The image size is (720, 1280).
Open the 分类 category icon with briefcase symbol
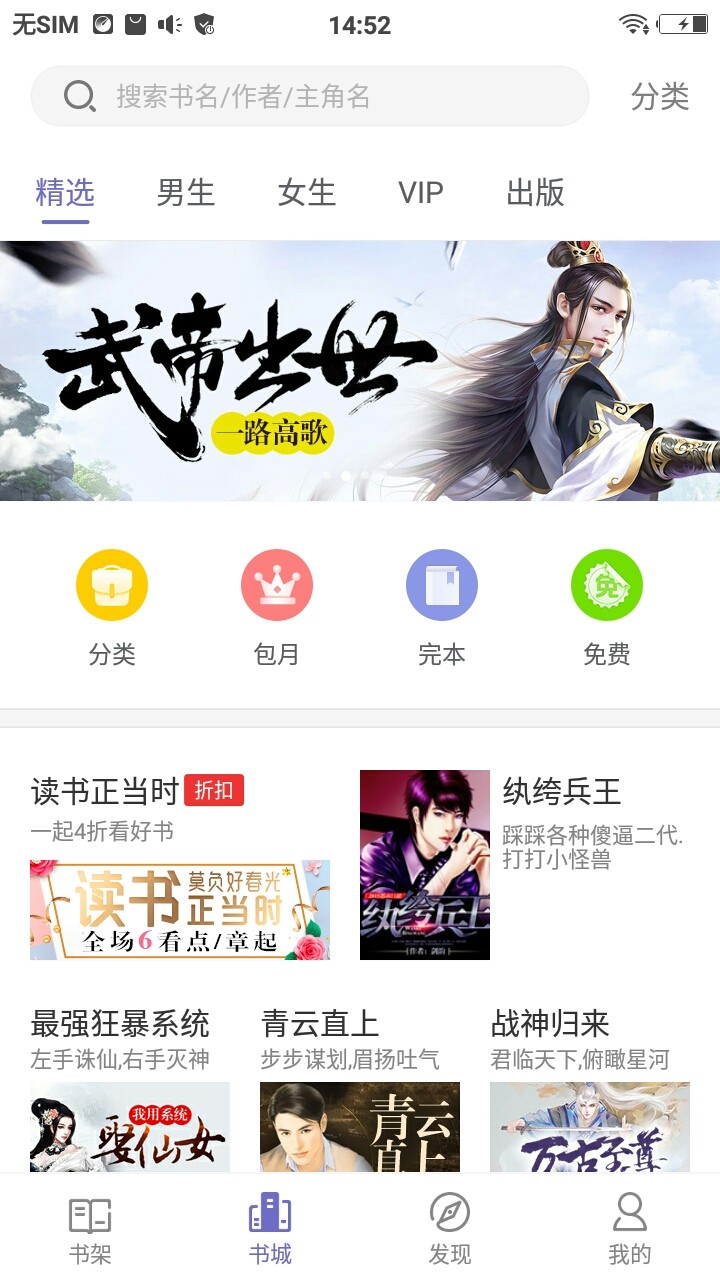click(x=112, y=584)
